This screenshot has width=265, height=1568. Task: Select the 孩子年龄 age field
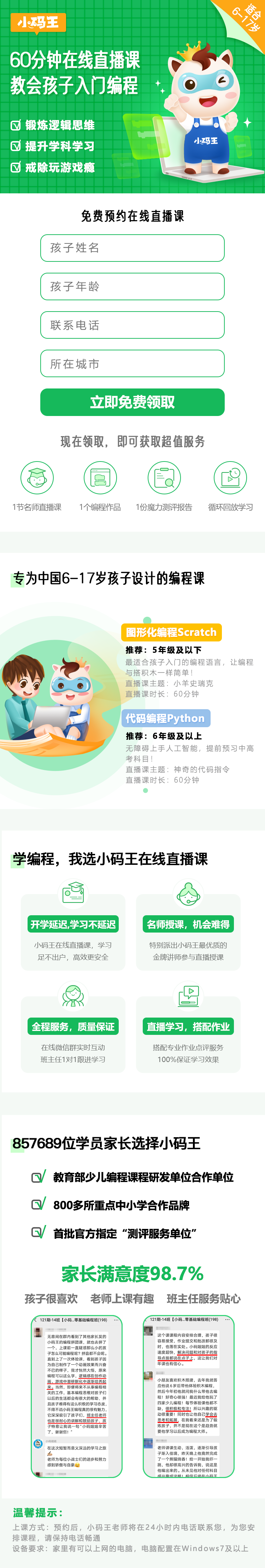click(132, 287)
